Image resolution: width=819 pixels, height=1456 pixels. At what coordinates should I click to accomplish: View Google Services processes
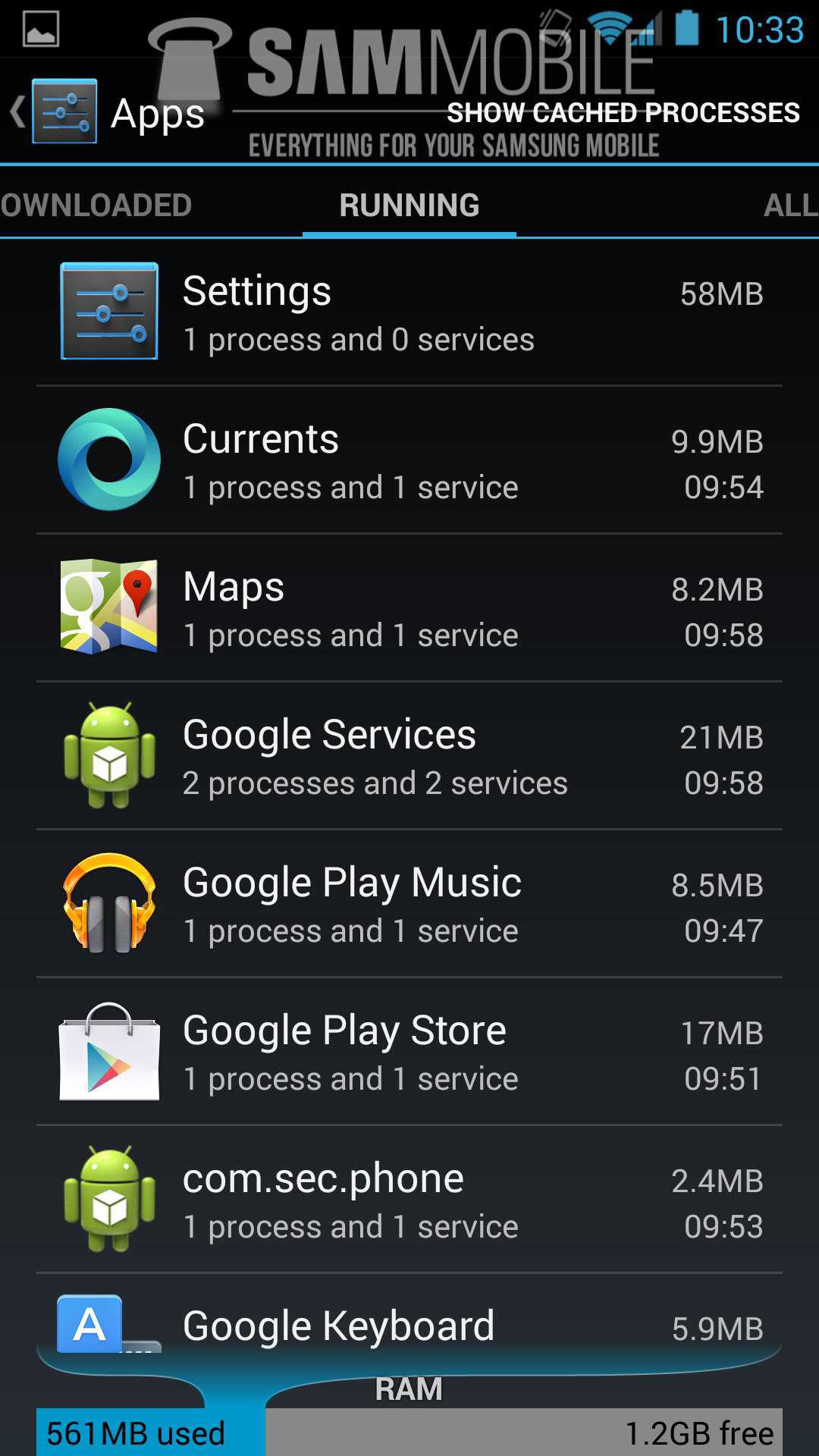click(x=409, y=756)
